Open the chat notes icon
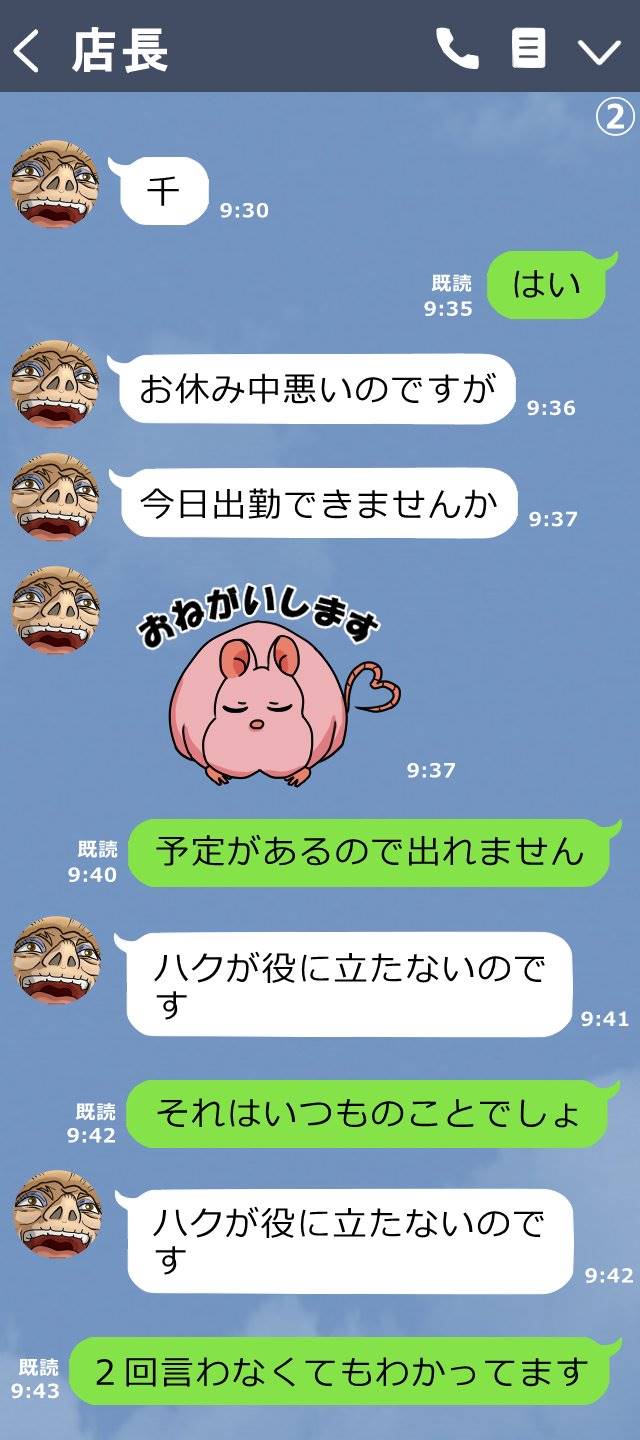The image size is (640, 1440). coord(529,48)
